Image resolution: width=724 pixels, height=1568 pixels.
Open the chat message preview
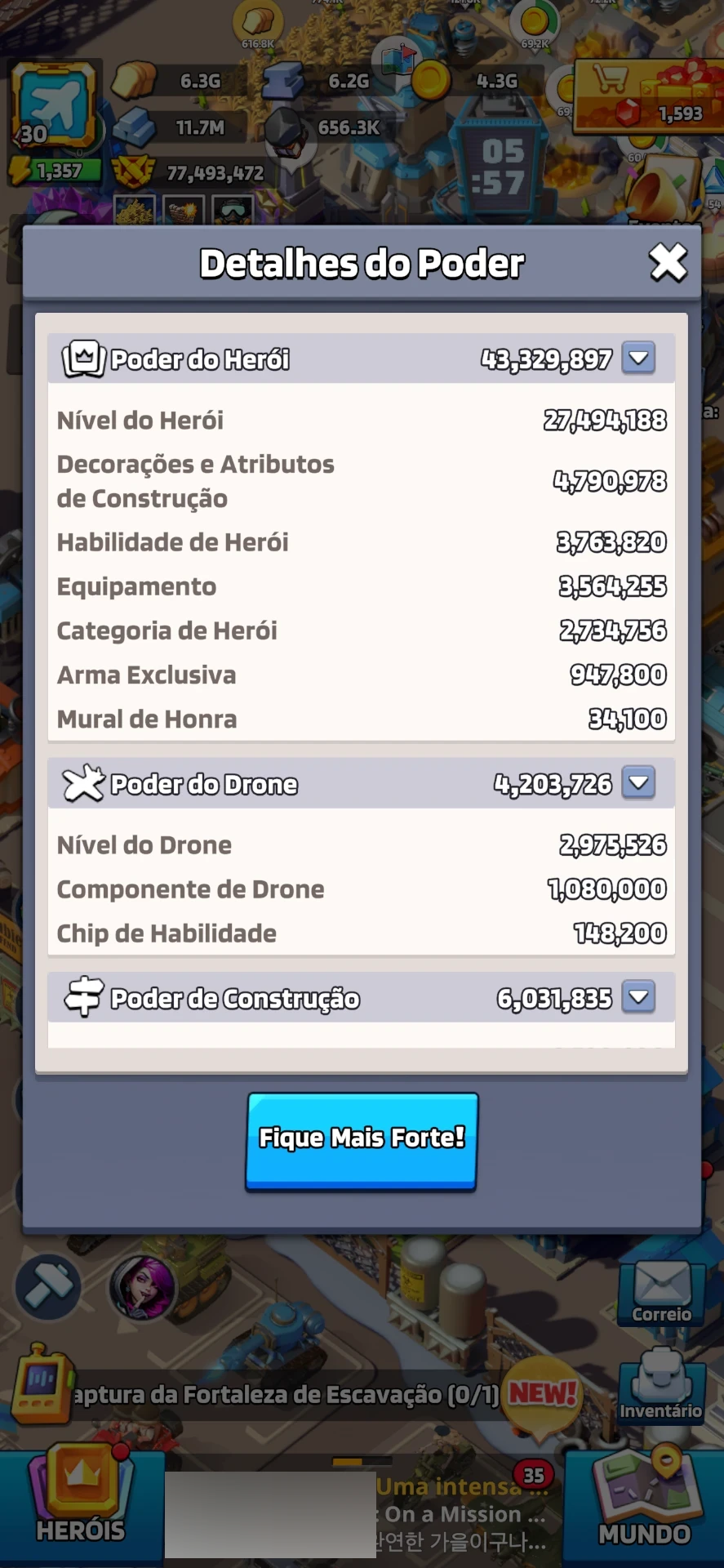[461, 1513]
